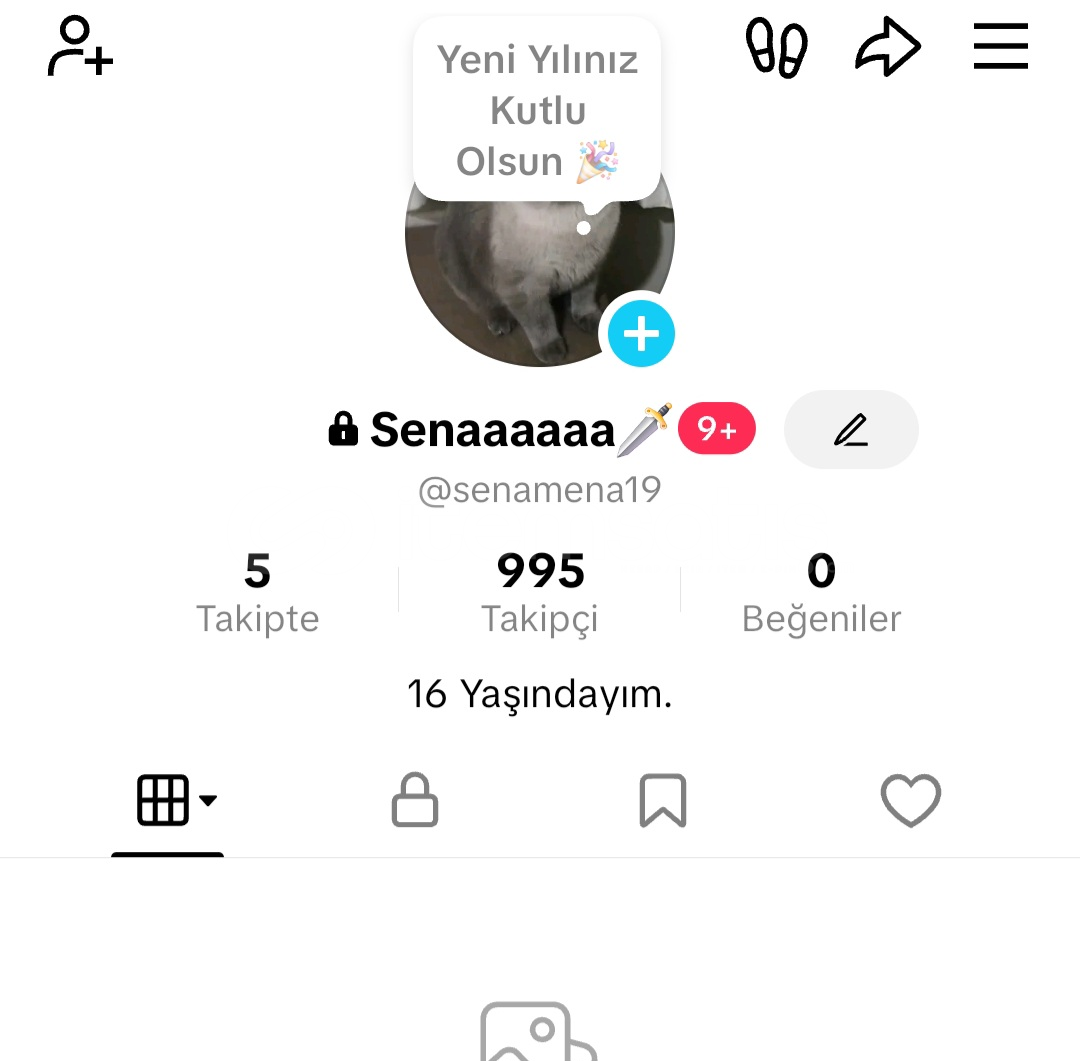Edit profile with the pencil button

click(x=851, y=430)
